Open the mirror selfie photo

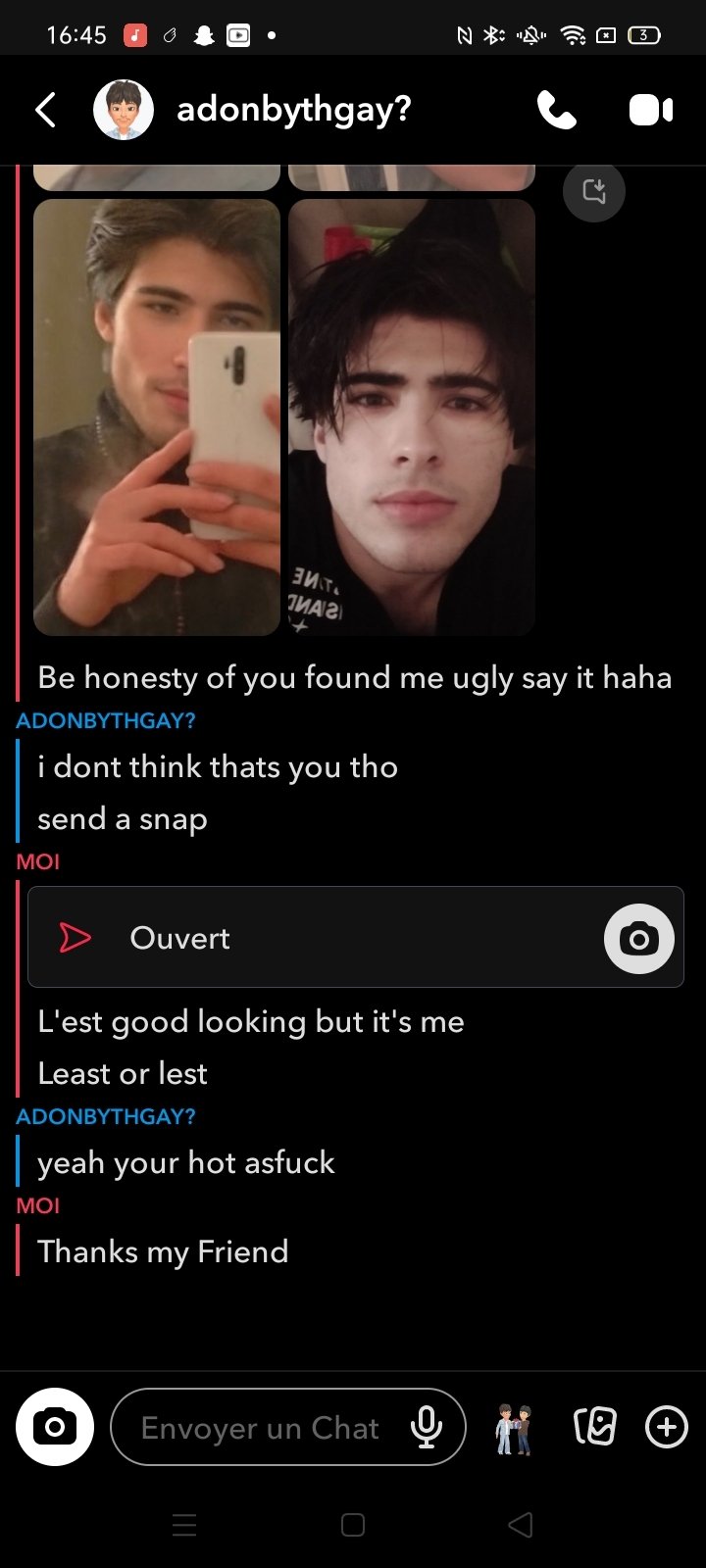tap(157, 416)
